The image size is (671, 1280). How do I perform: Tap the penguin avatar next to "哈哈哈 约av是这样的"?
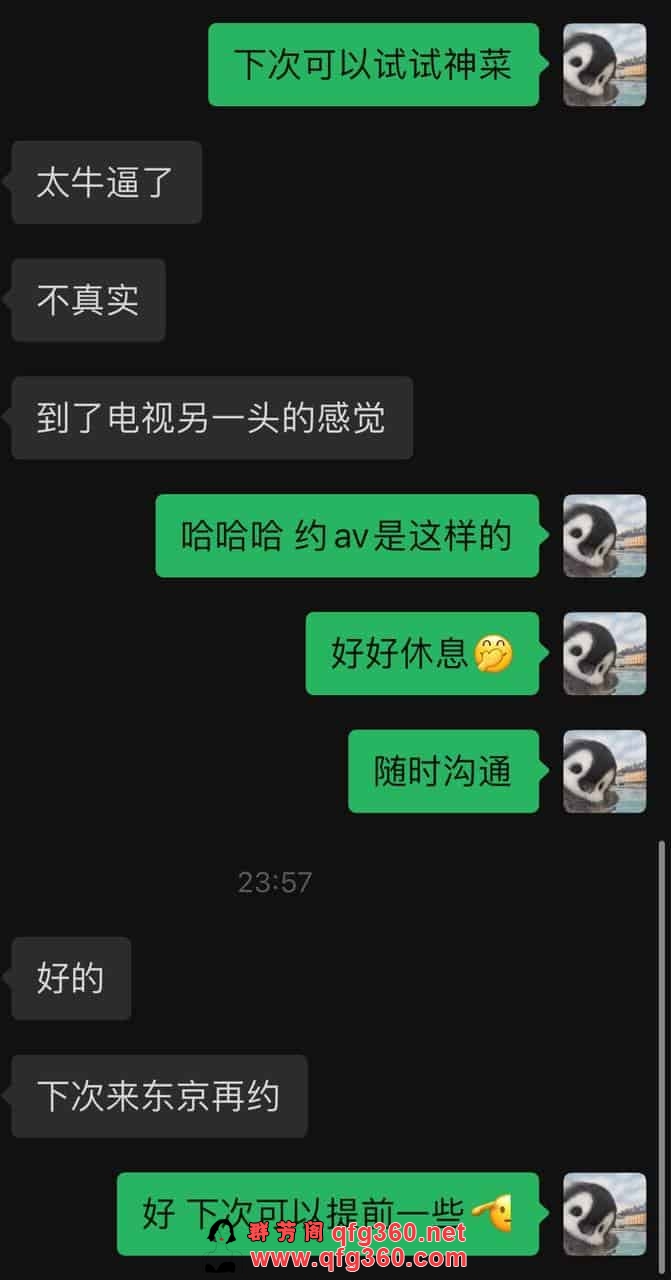[x=604, y=536]
